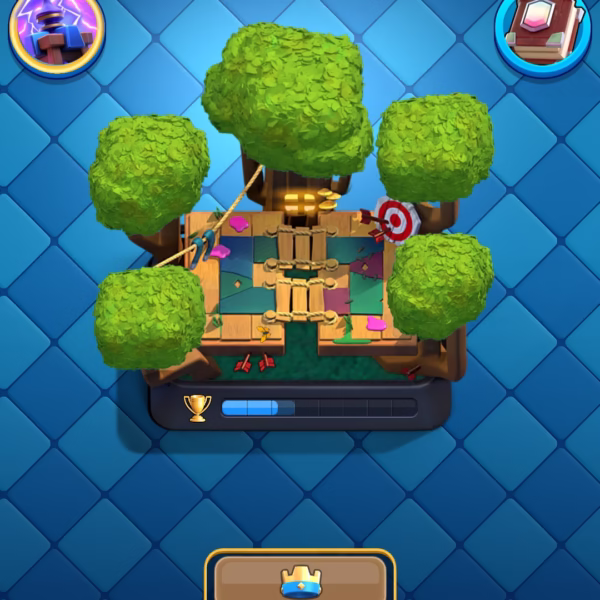The height and width of the screenshot is (600, 600).
Task: Open the book icon
Action: pyautogui.click(x=541, y=32)
